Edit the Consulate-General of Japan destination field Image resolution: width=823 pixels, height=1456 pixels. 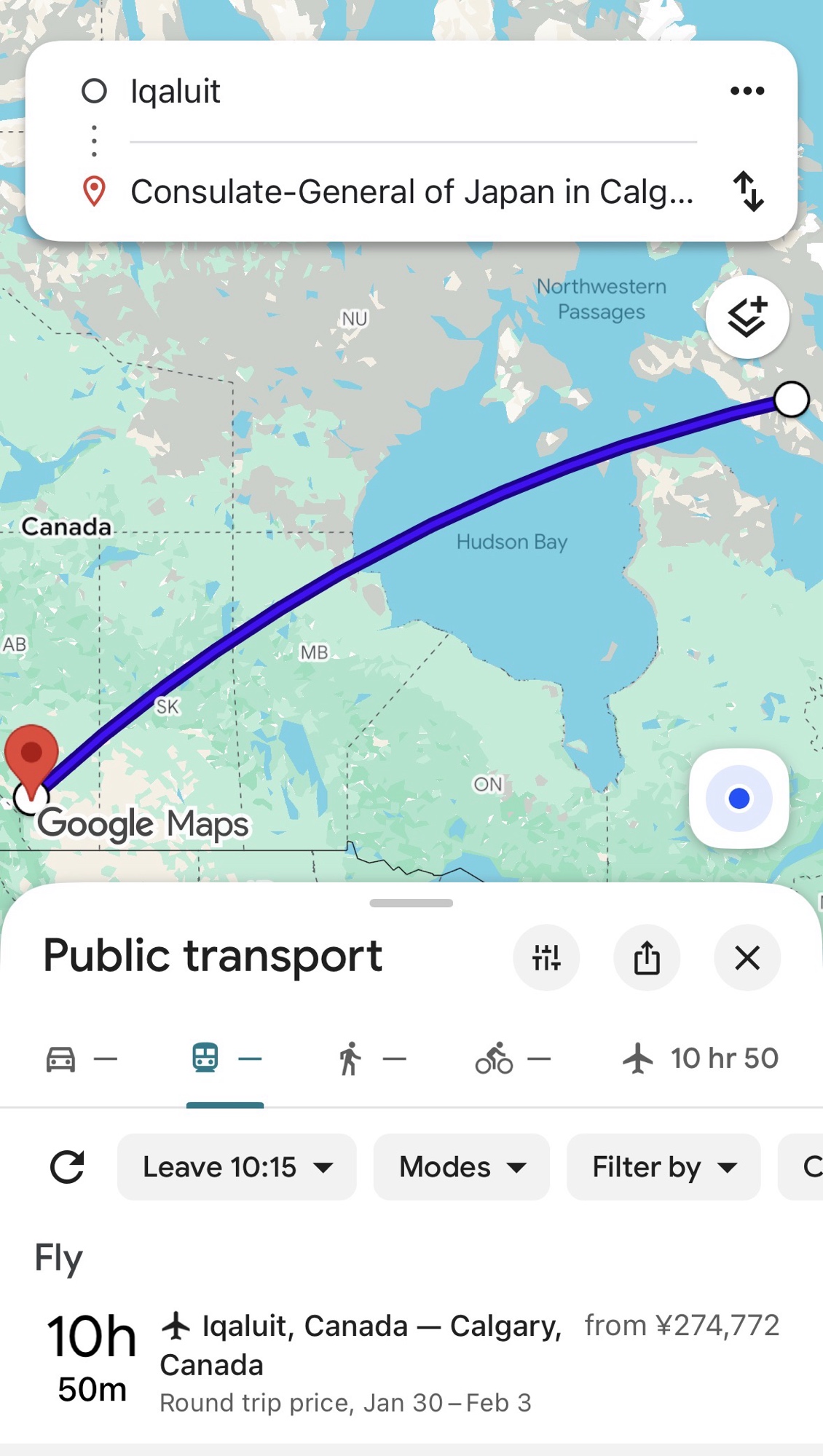pos(411,192)
